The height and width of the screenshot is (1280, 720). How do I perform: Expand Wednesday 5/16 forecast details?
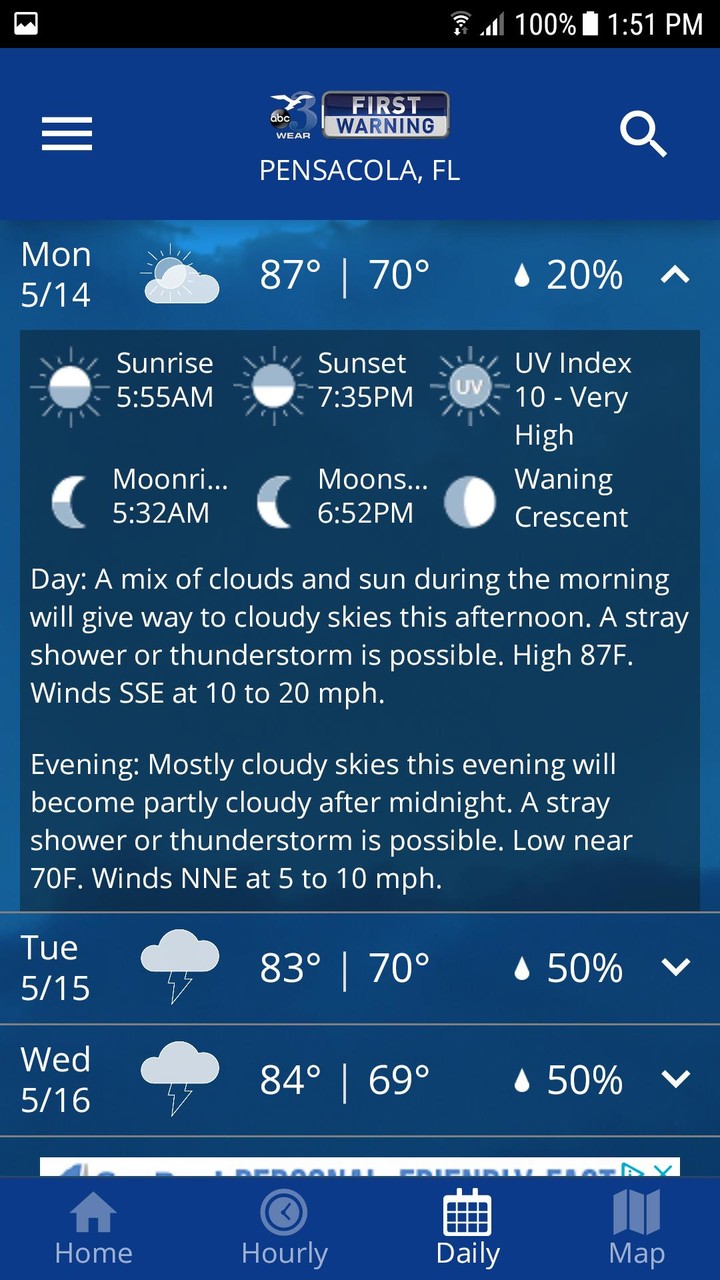[675, 1079]
